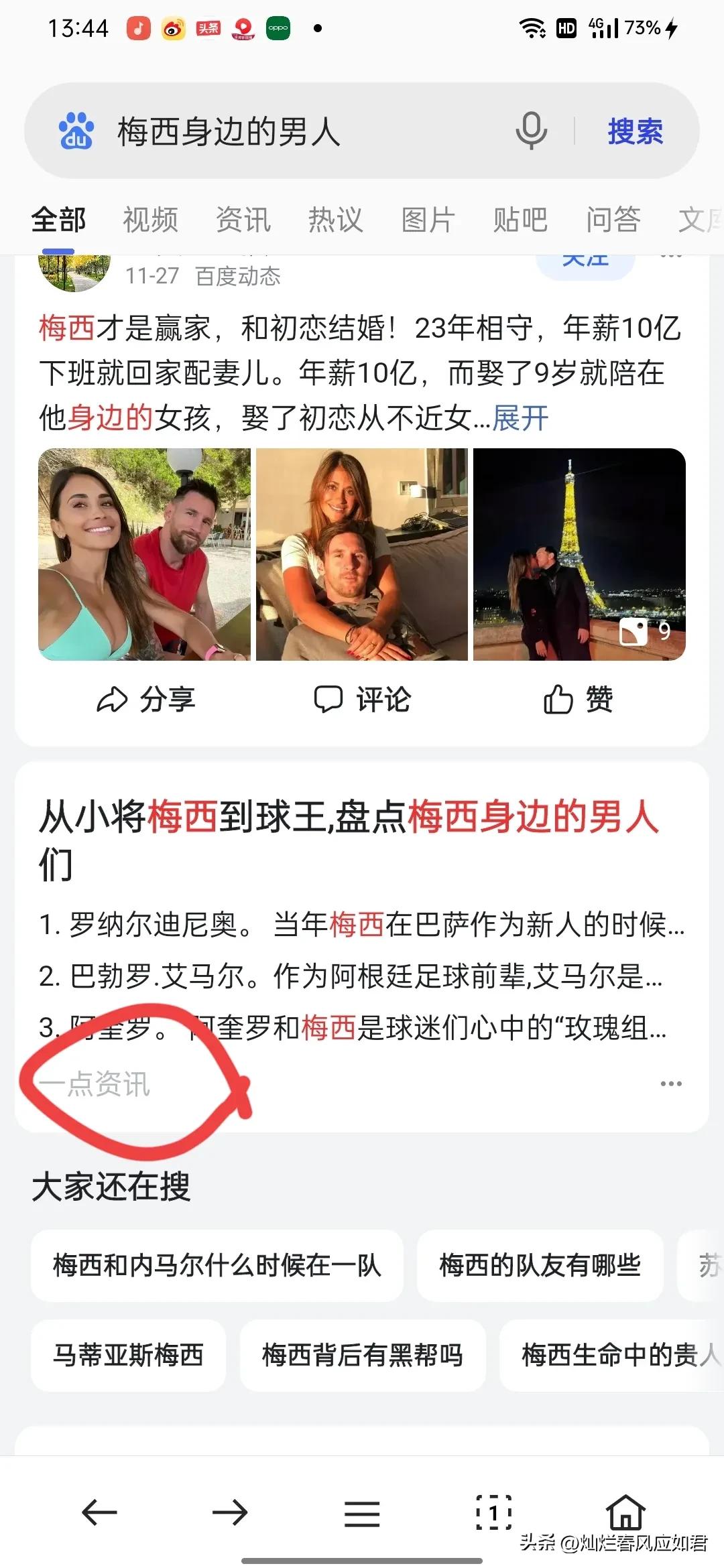Switch to the 视频 tab
The width and height of the screenshot is (724, 1568).
149,219
